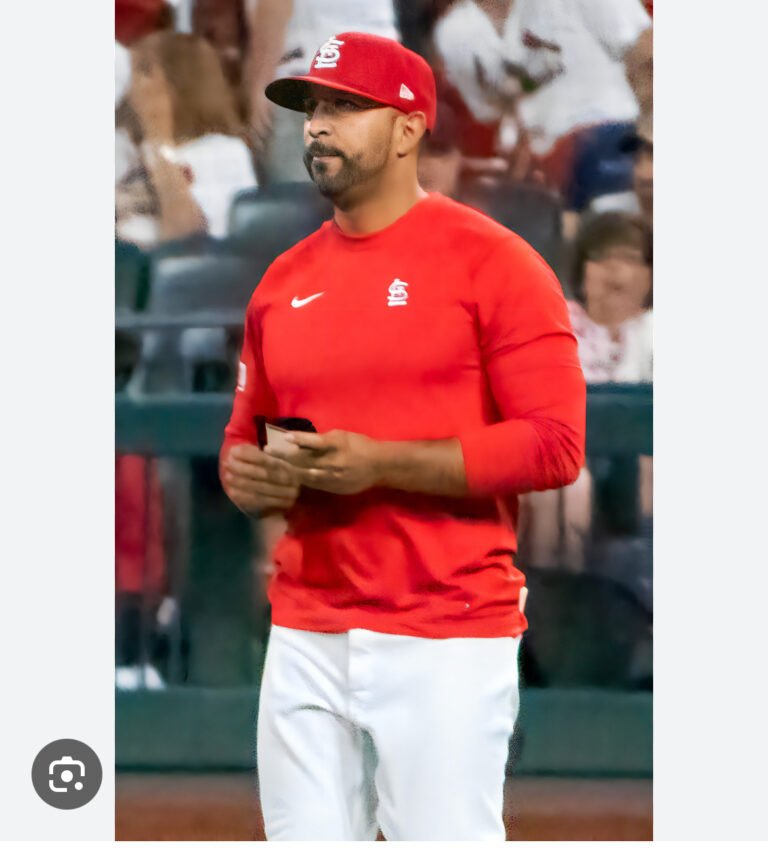The height and width of the screenshot is (853, 768).
Task: Search this image with Google Lens
Action: (67, 774)
